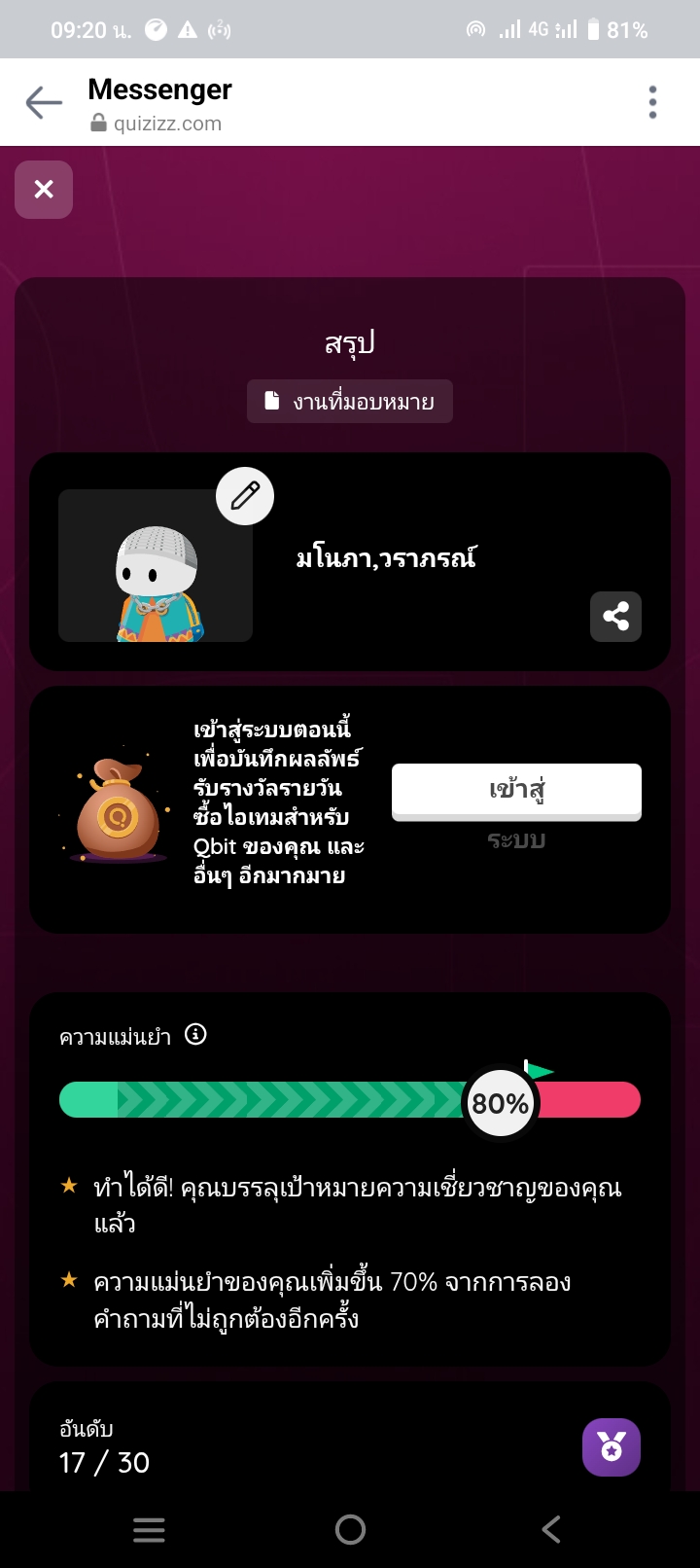Tap the เข้าสู่ระบบ login button
The height and width of the screenshot is (1568, 700).
[516, 791]
